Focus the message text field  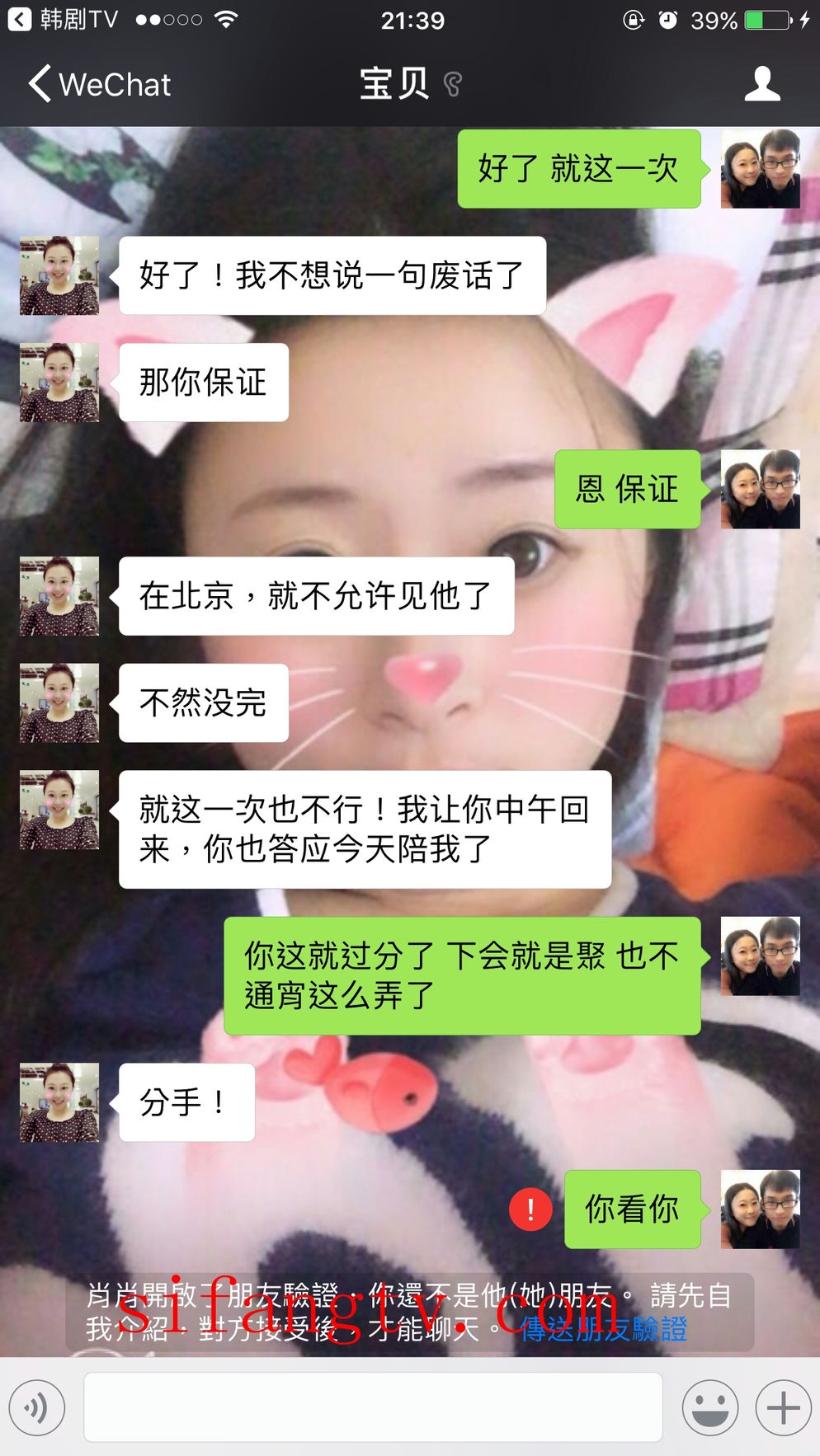pos(373,1407)
